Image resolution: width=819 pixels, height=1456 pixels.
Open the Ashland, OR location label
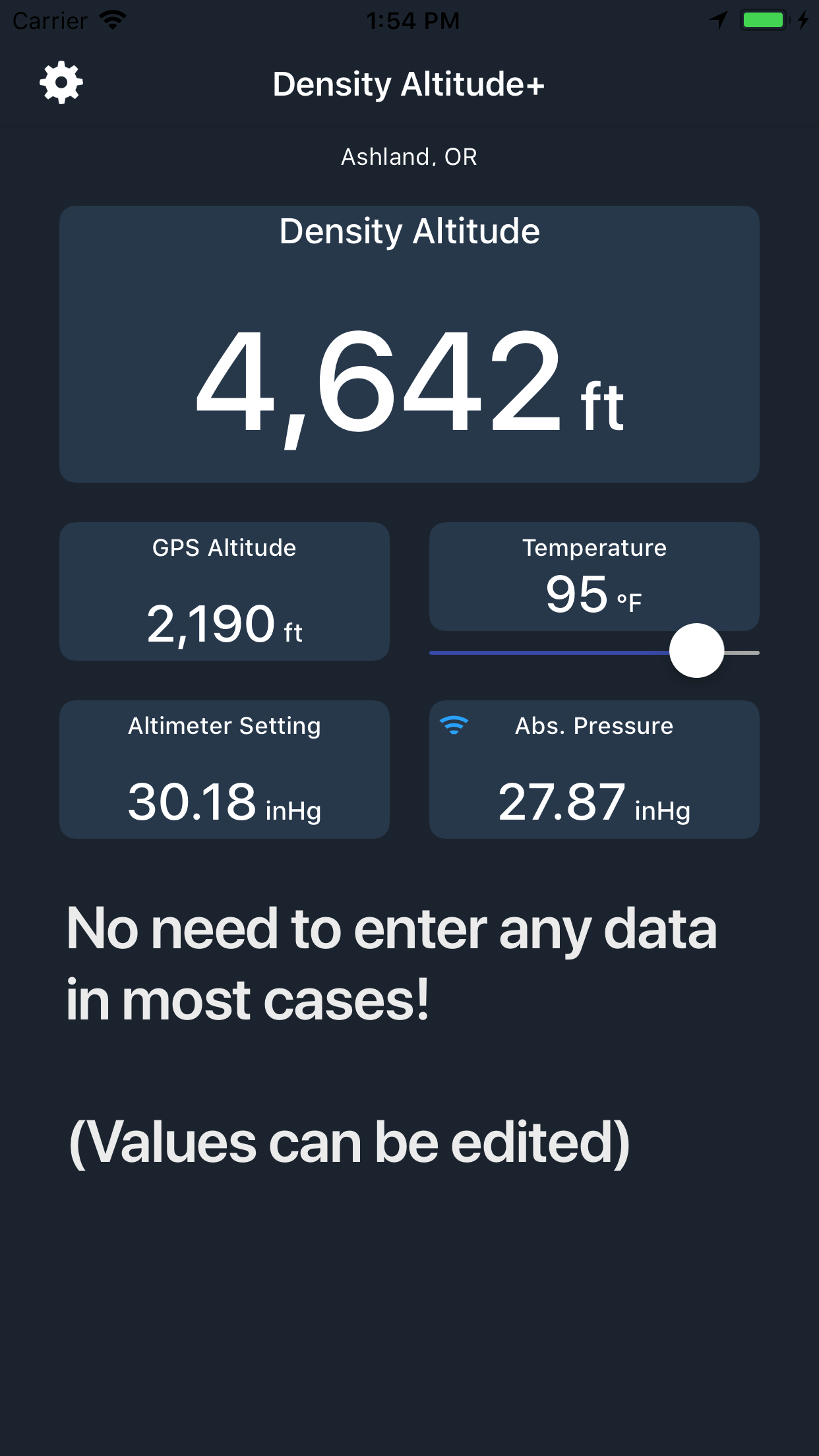point(409,156)
